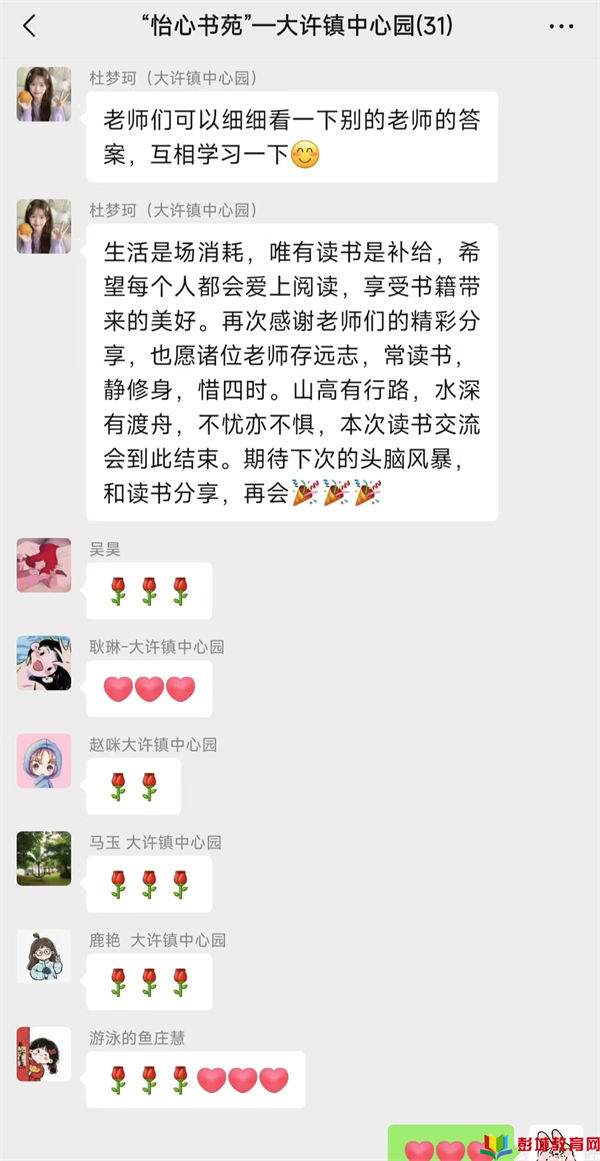Open the group chat options menu
Viewport: 600px width, 1161px height.
coord(563,26)
